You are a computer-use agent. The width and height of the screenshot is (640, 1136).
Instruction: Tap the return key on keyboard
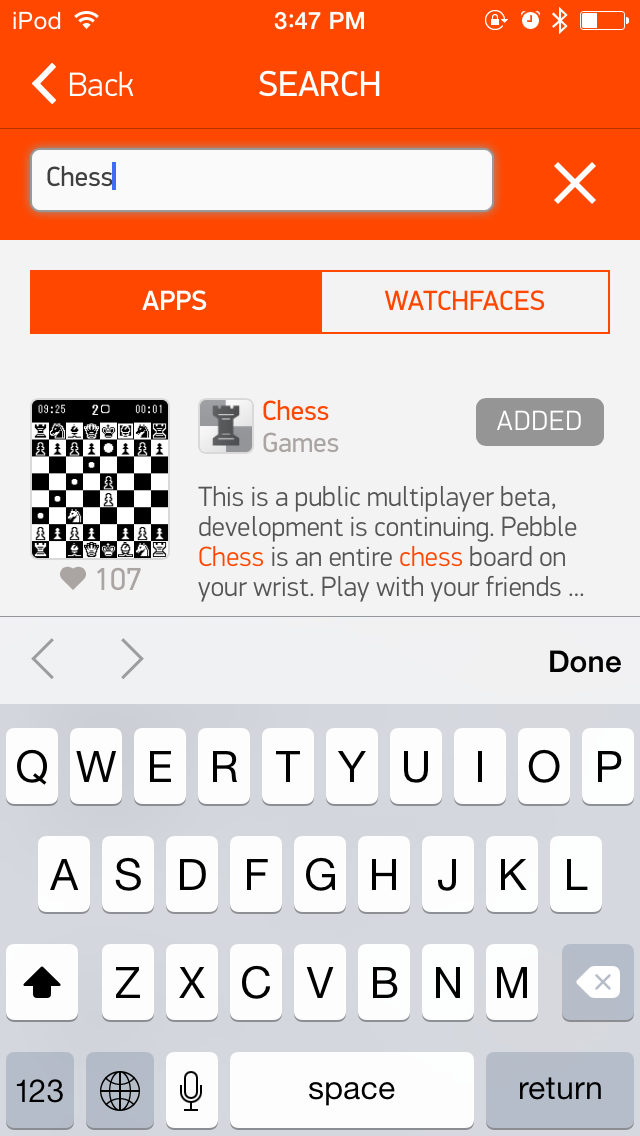click(x=560, y=1090)
